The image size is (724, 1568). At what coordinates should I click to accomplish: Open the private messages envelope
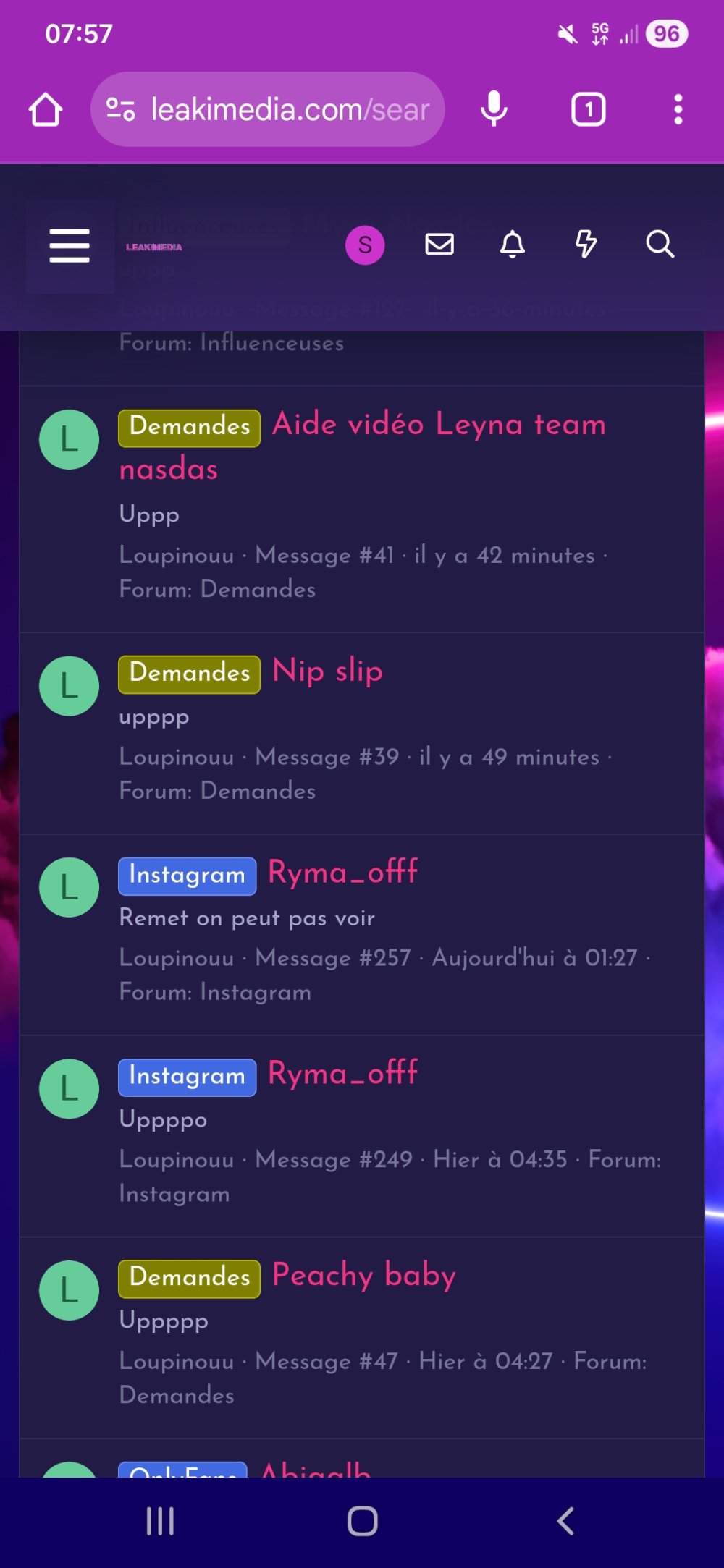point(439,245)
